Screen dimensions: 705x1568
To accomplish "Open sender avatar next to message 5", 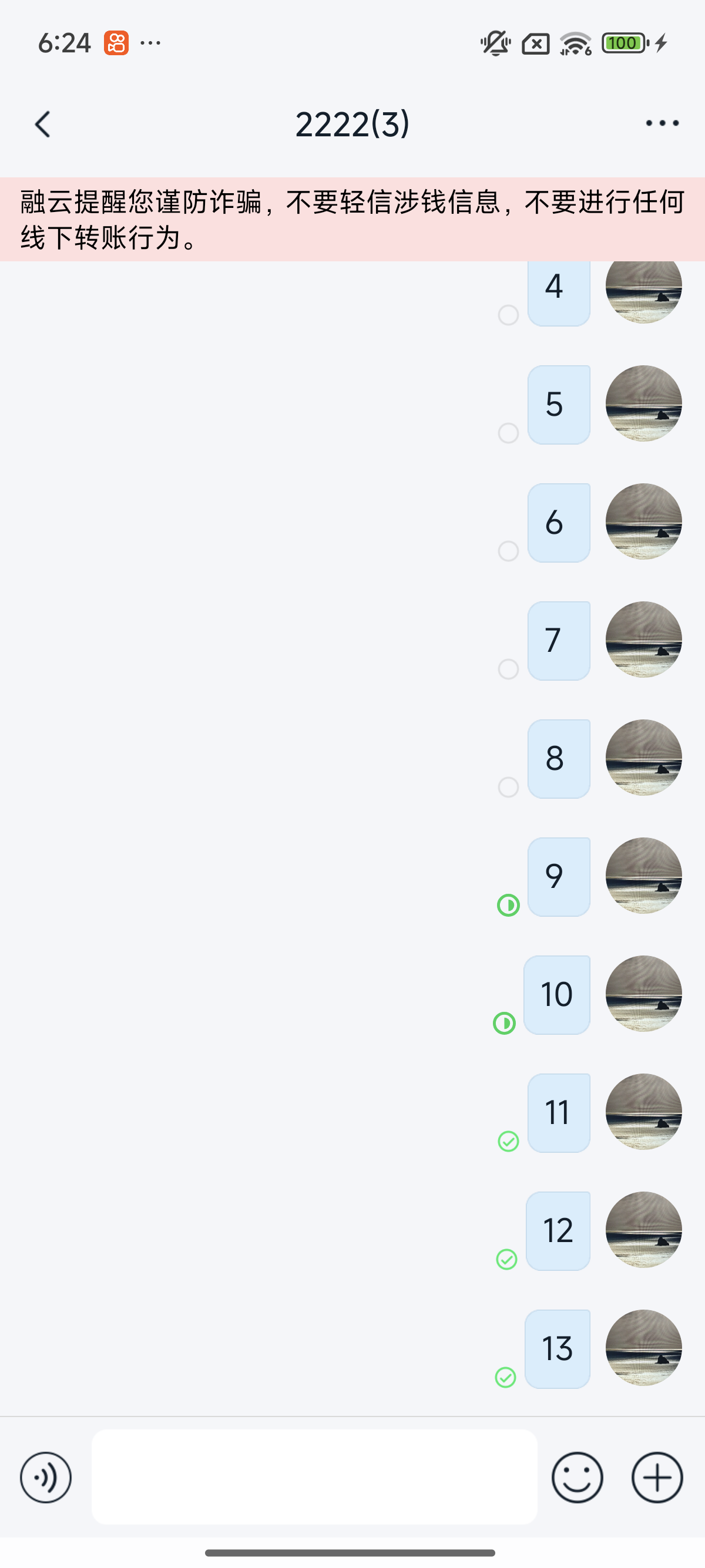I will click(643, 403).
